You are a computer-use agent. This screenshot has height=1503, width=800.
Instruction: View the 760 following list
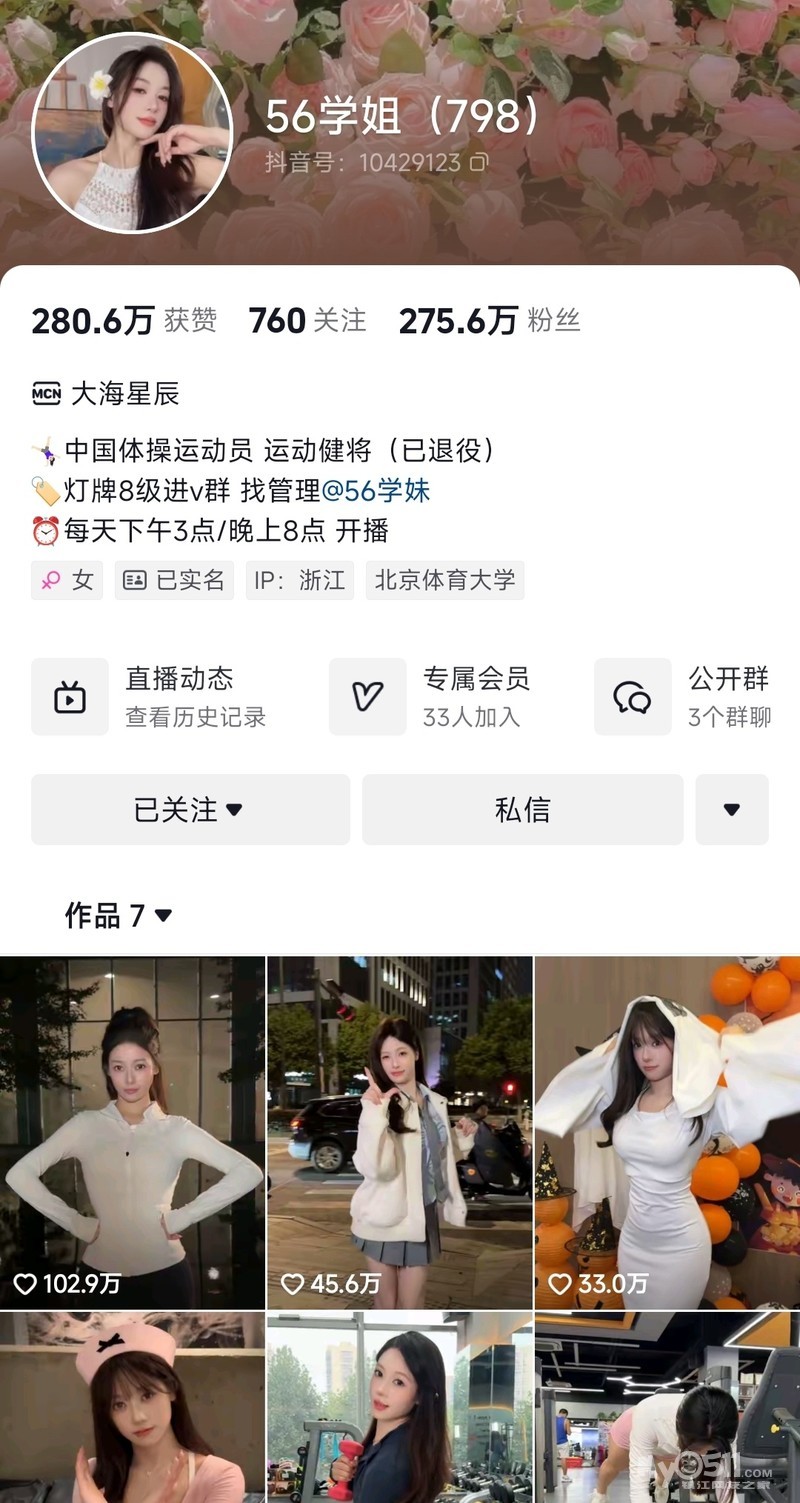307,321
